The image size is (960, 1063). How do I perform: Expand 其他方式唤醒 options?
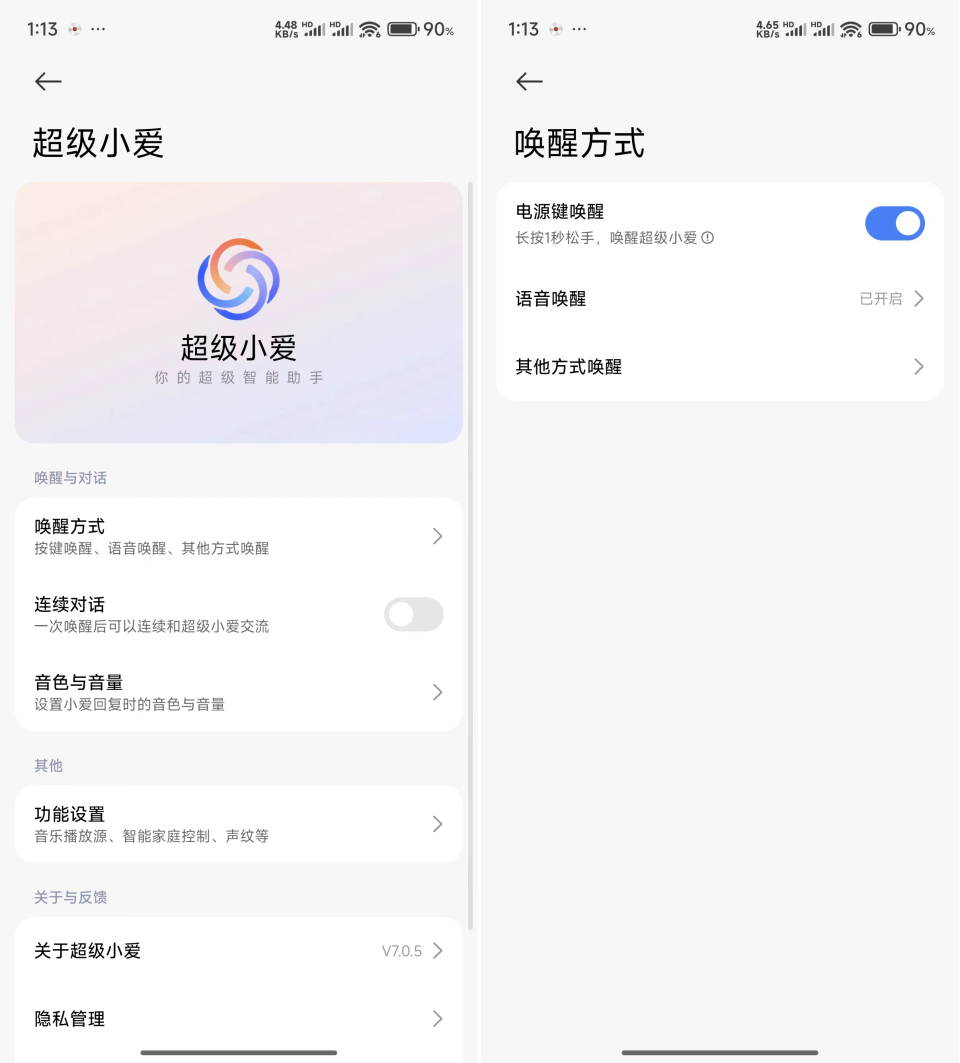pos(918,366)
